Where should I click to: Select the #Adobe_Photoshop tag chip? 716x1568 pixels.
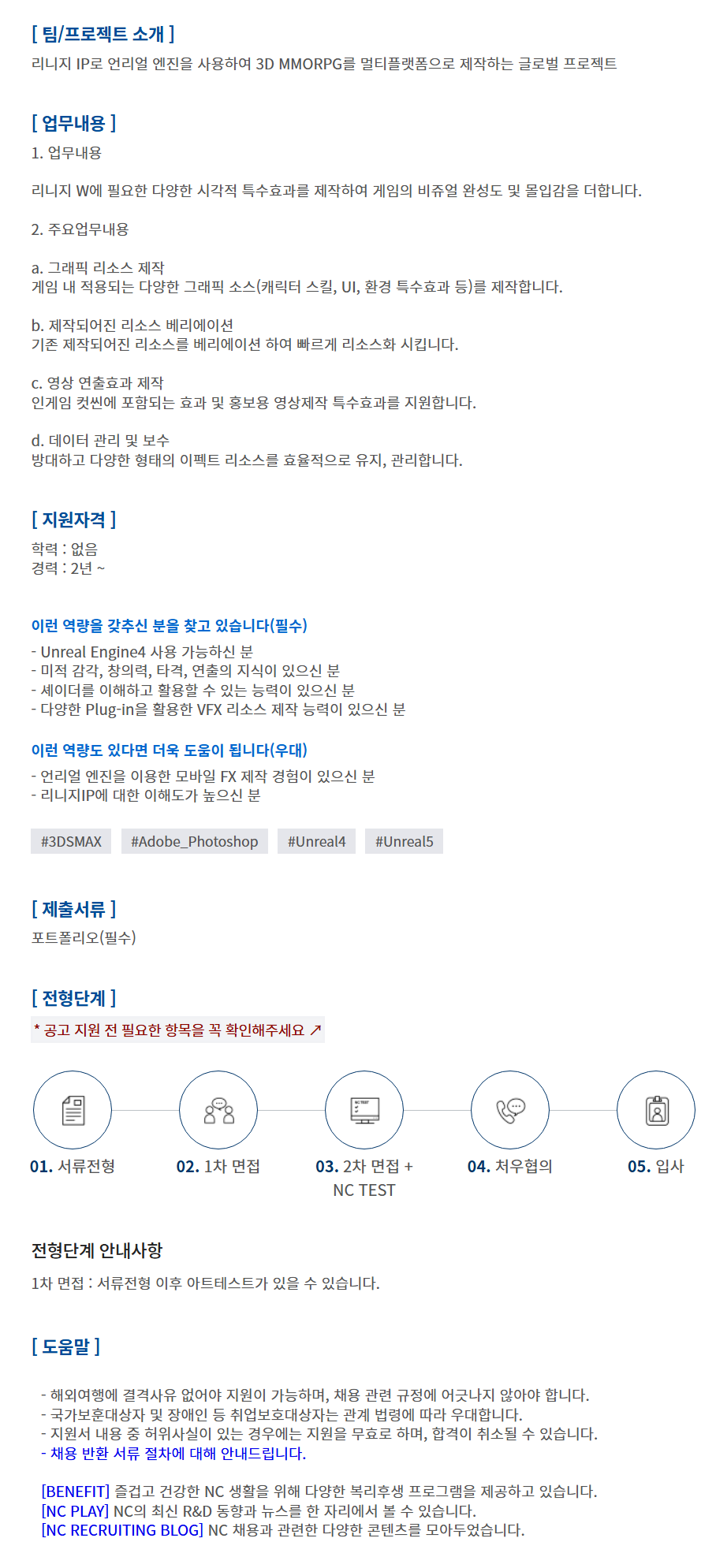pos(195,841)
